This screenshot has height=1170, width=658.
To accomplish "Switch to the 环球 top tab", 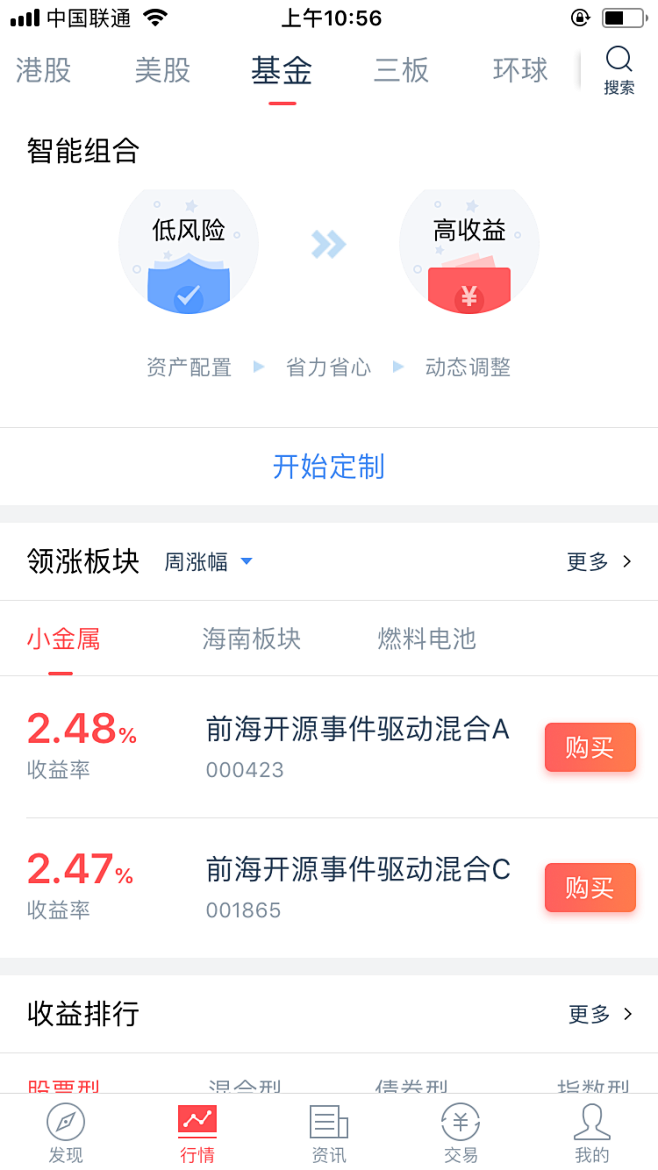I will (x=520, y=71).
